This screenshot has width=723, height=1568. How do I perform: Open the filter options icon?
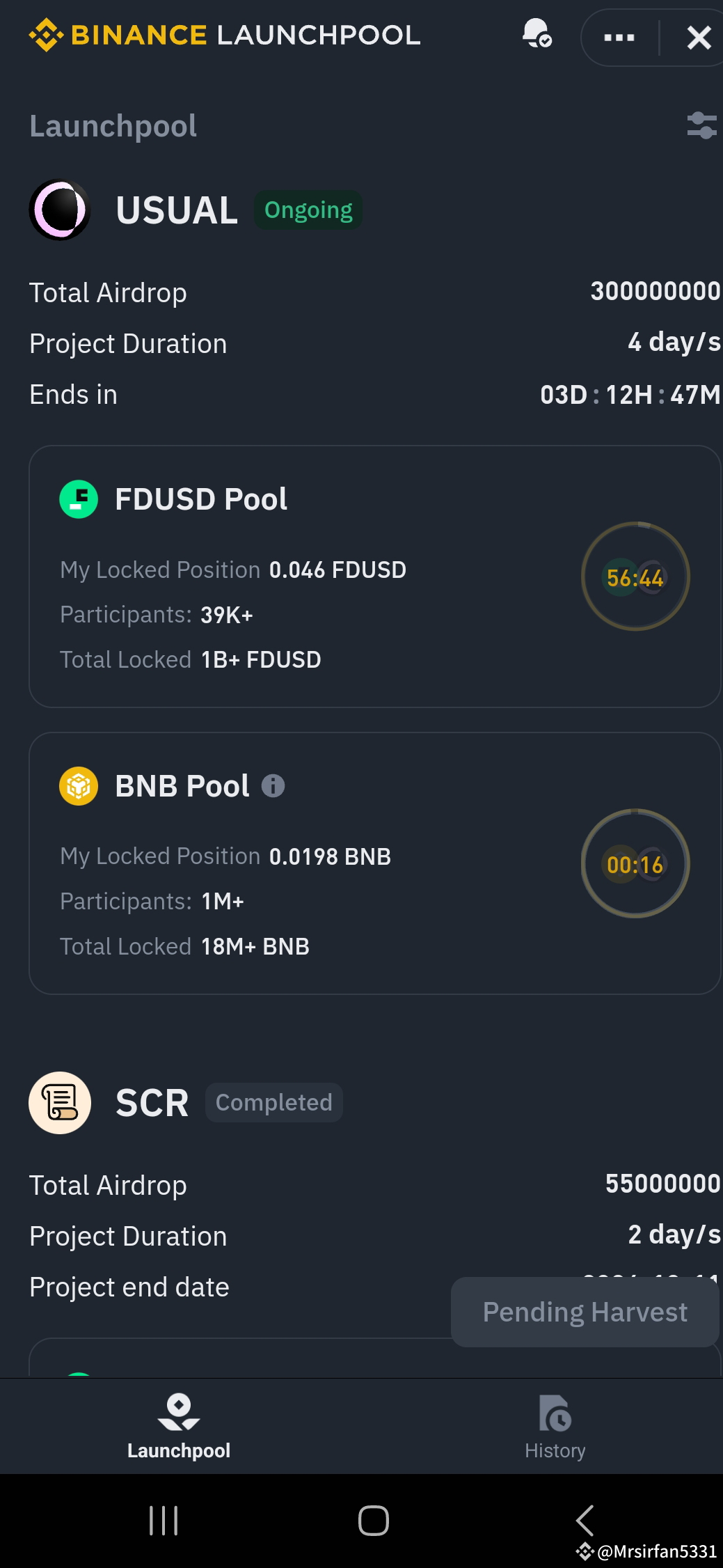[701, 125]
